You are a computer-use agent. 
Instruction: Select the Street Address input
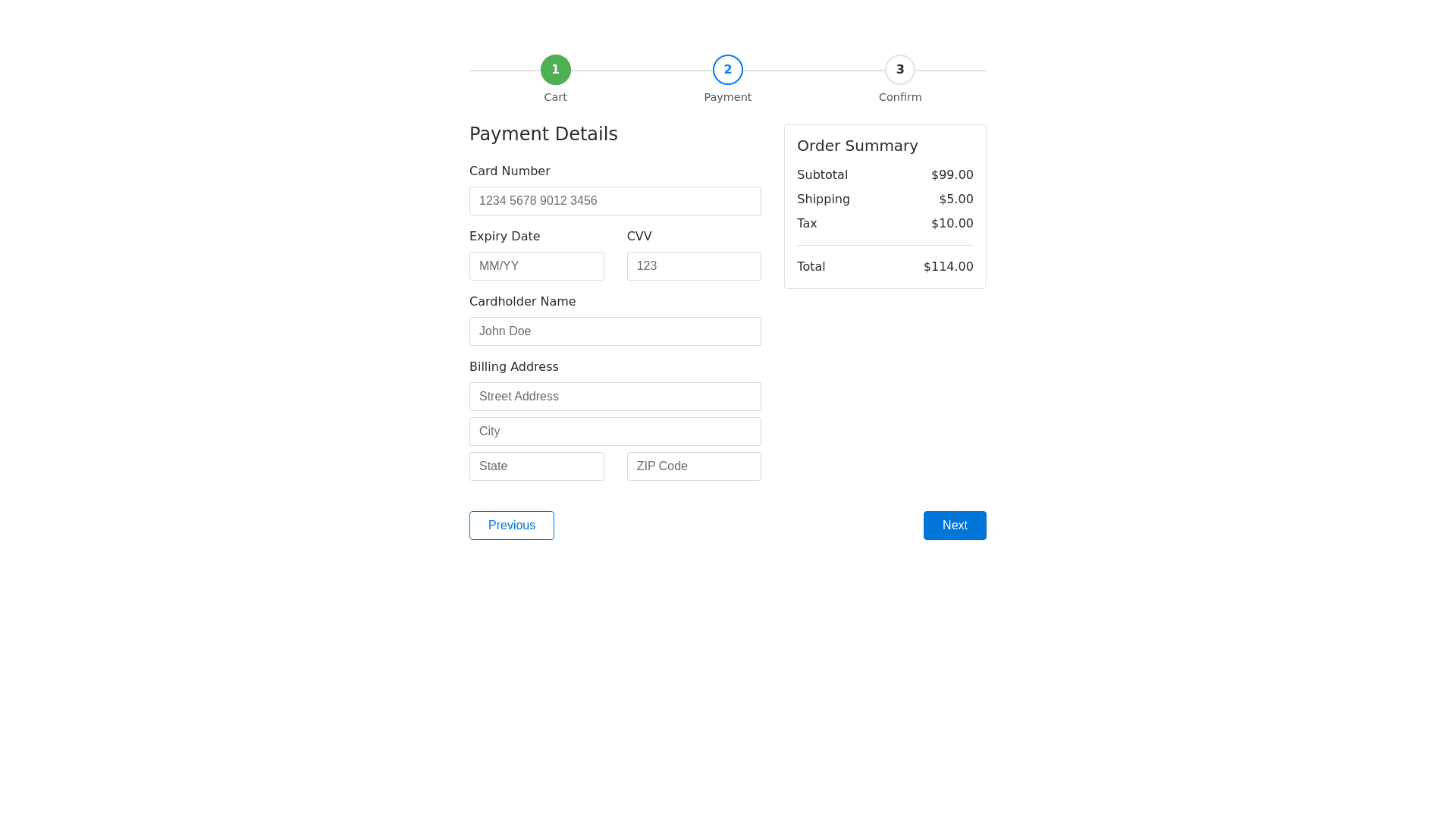pos(615,397)
